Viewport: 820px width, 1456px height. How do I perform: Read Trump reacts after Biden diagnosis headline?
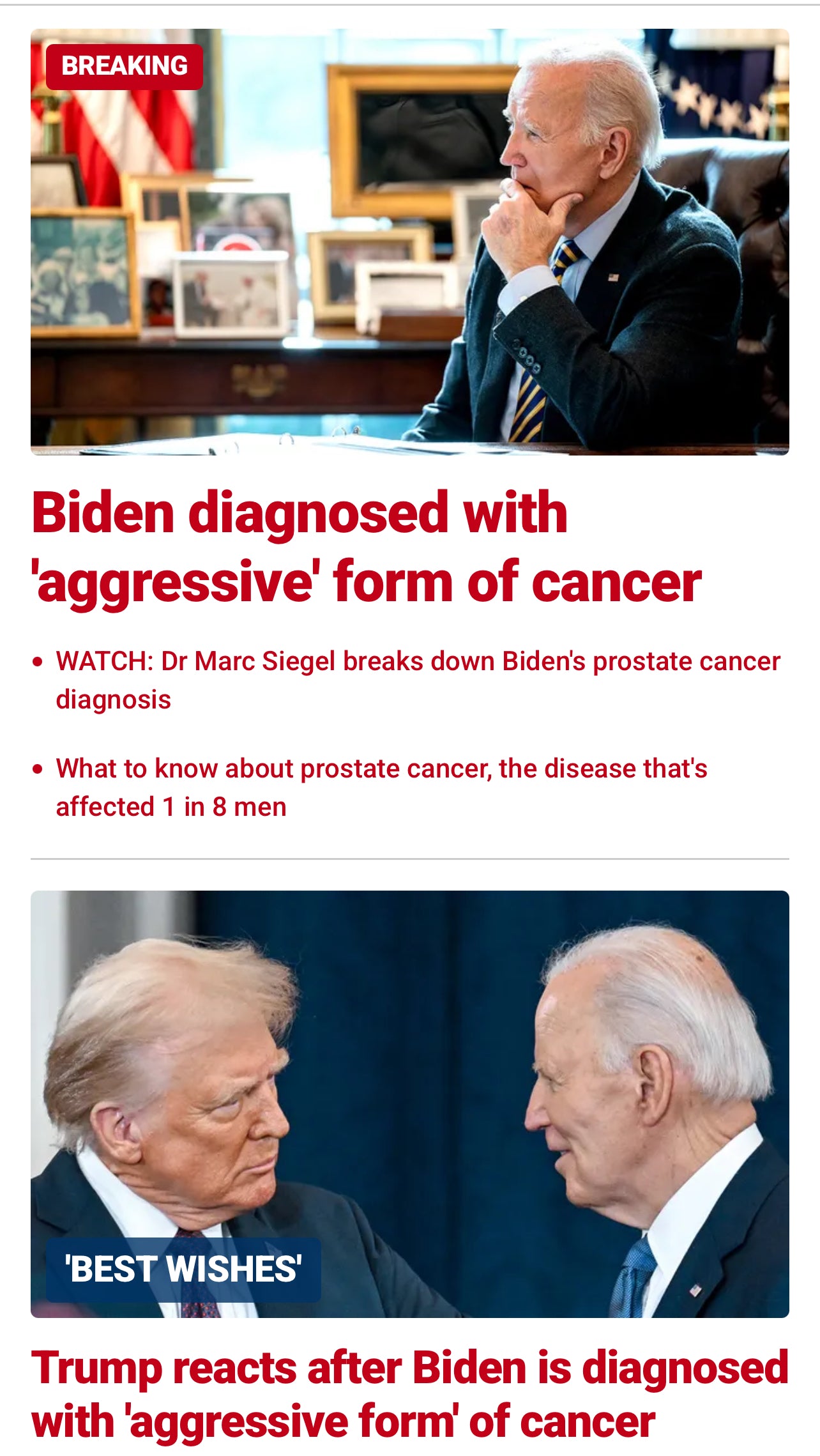click(409, 1394)
